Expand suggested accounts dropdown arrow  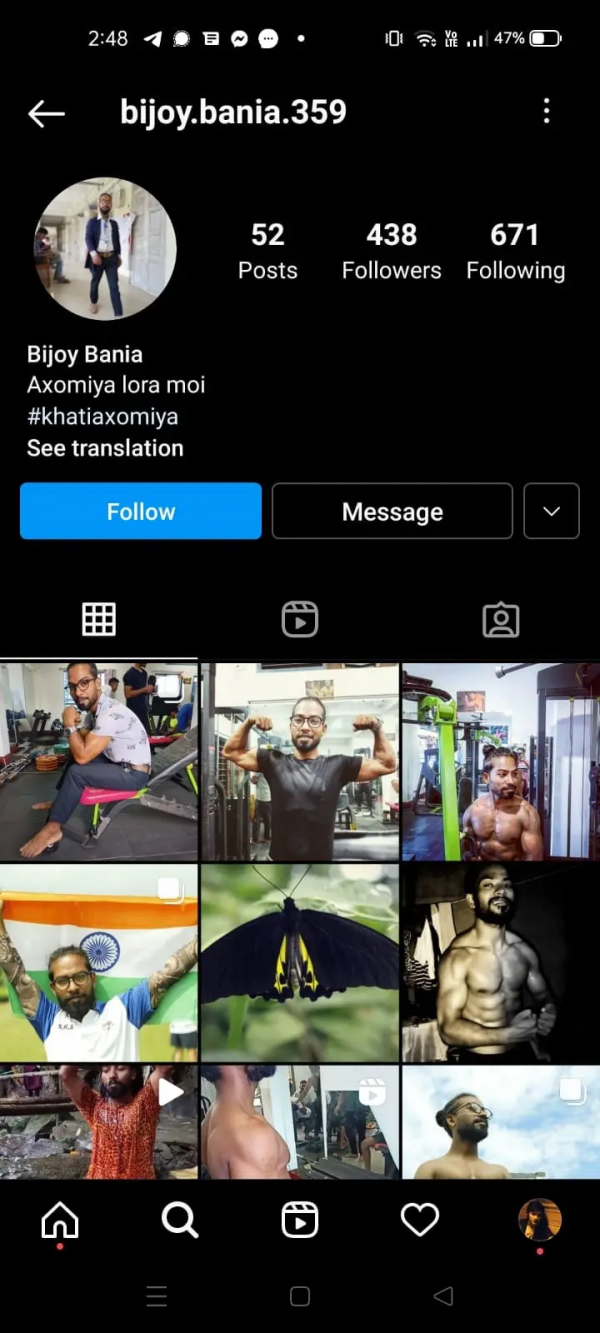click(x=551, y=511)
